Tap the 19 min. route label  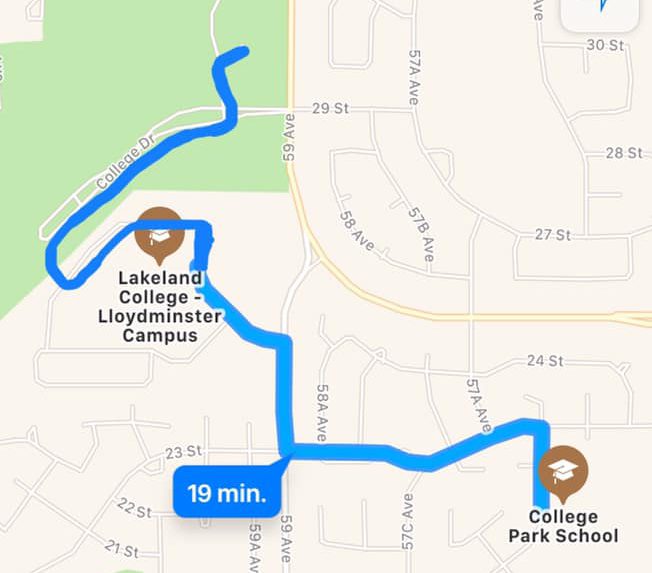(227, 494)
